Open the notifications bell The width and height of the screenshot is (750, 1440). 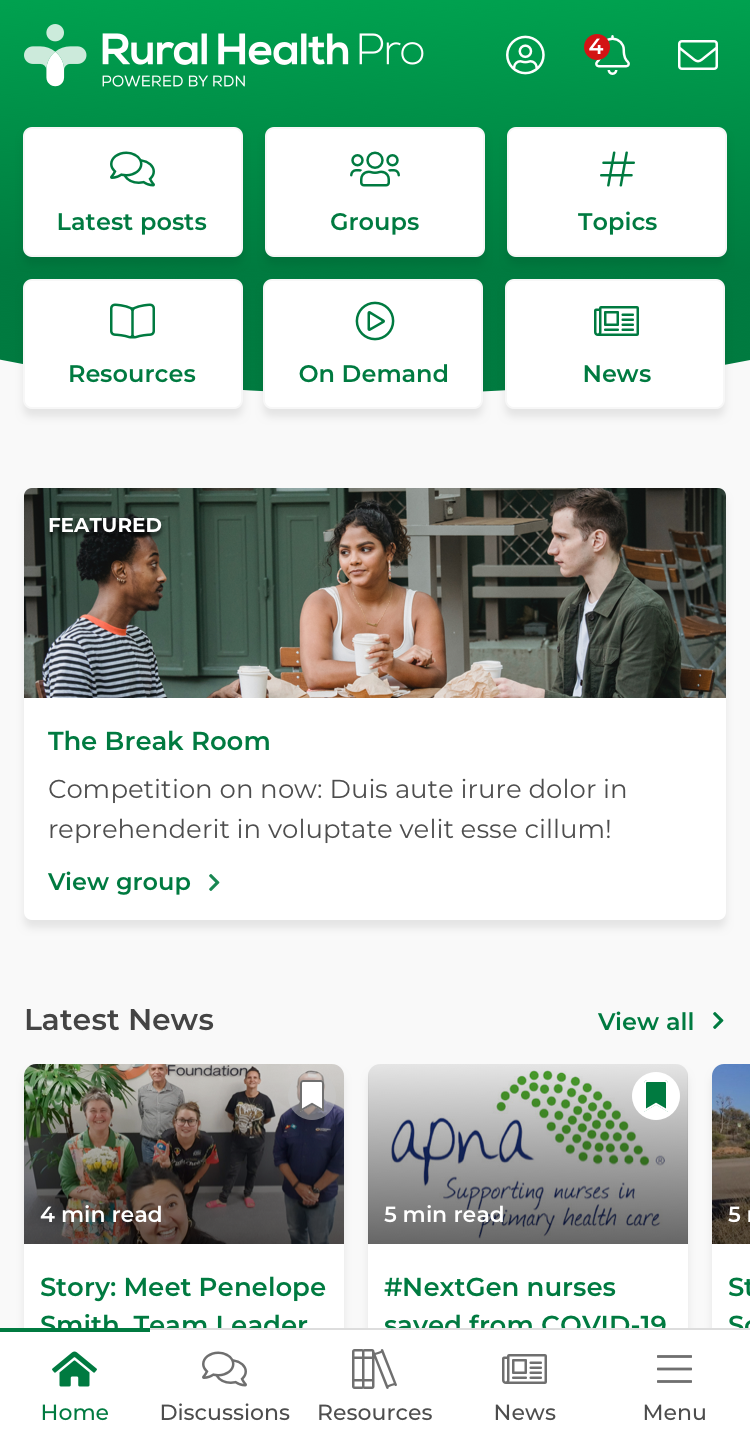tap(611, 55)
